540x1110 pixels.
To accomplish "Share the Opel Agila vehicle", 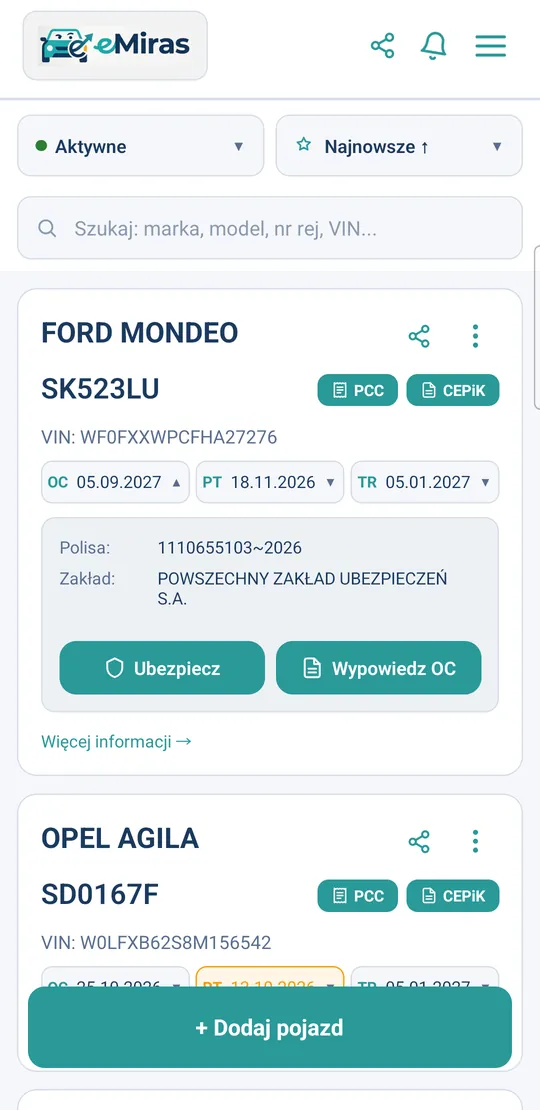I will point(419,841).
